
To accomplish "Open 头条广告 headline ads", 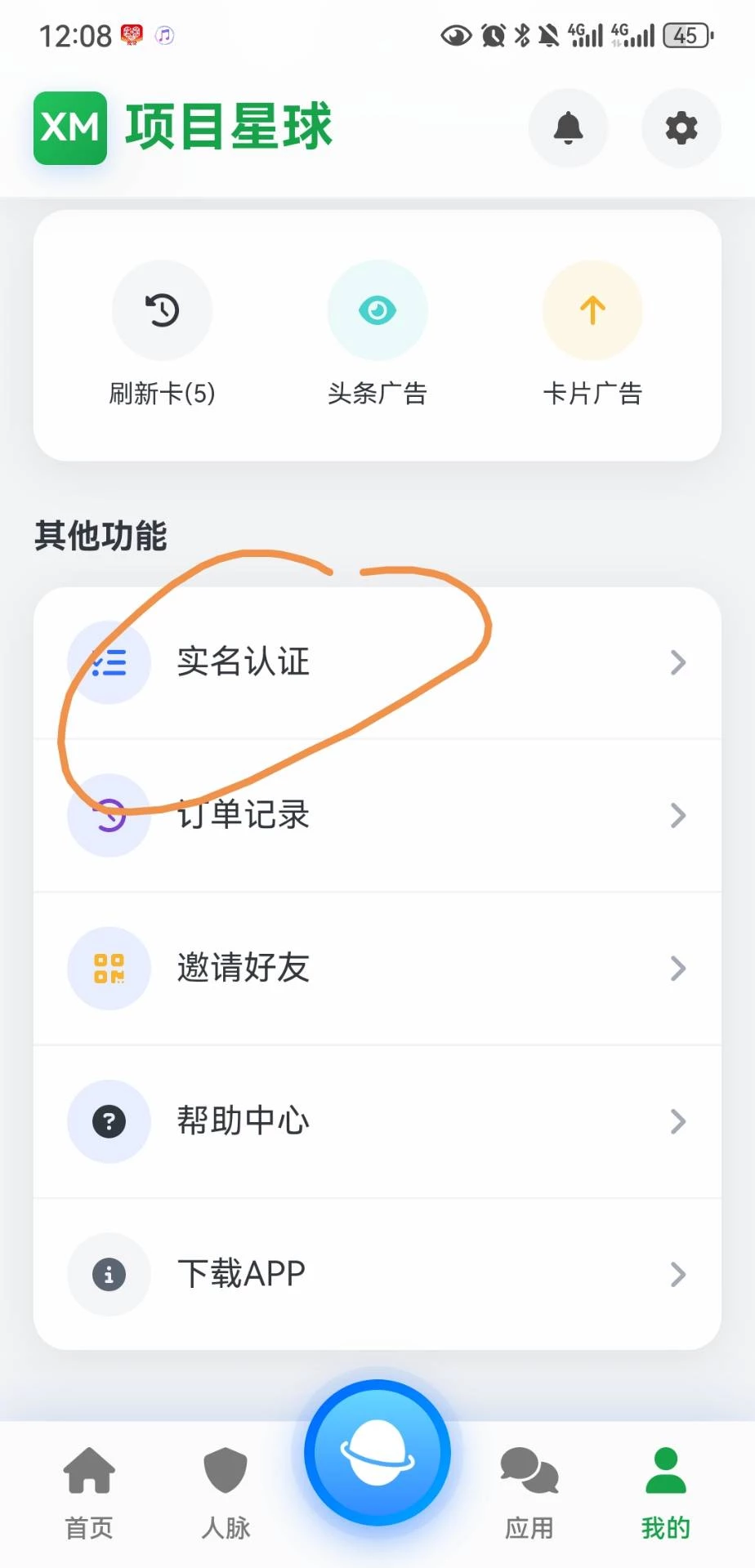I will 377,311.
